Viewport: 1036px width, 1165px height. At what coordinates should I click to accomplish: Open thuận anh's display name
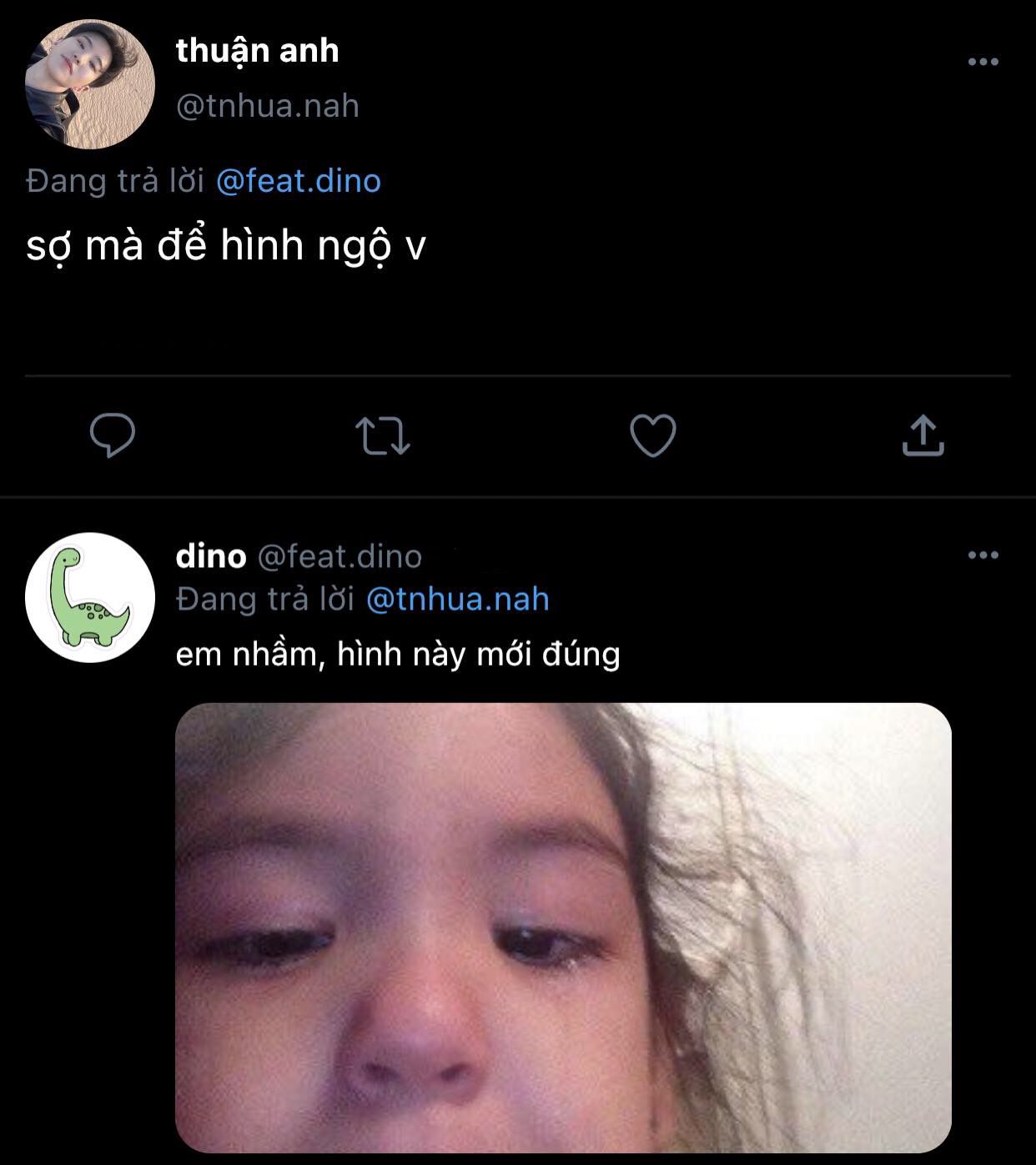click(x=257, y=51)
